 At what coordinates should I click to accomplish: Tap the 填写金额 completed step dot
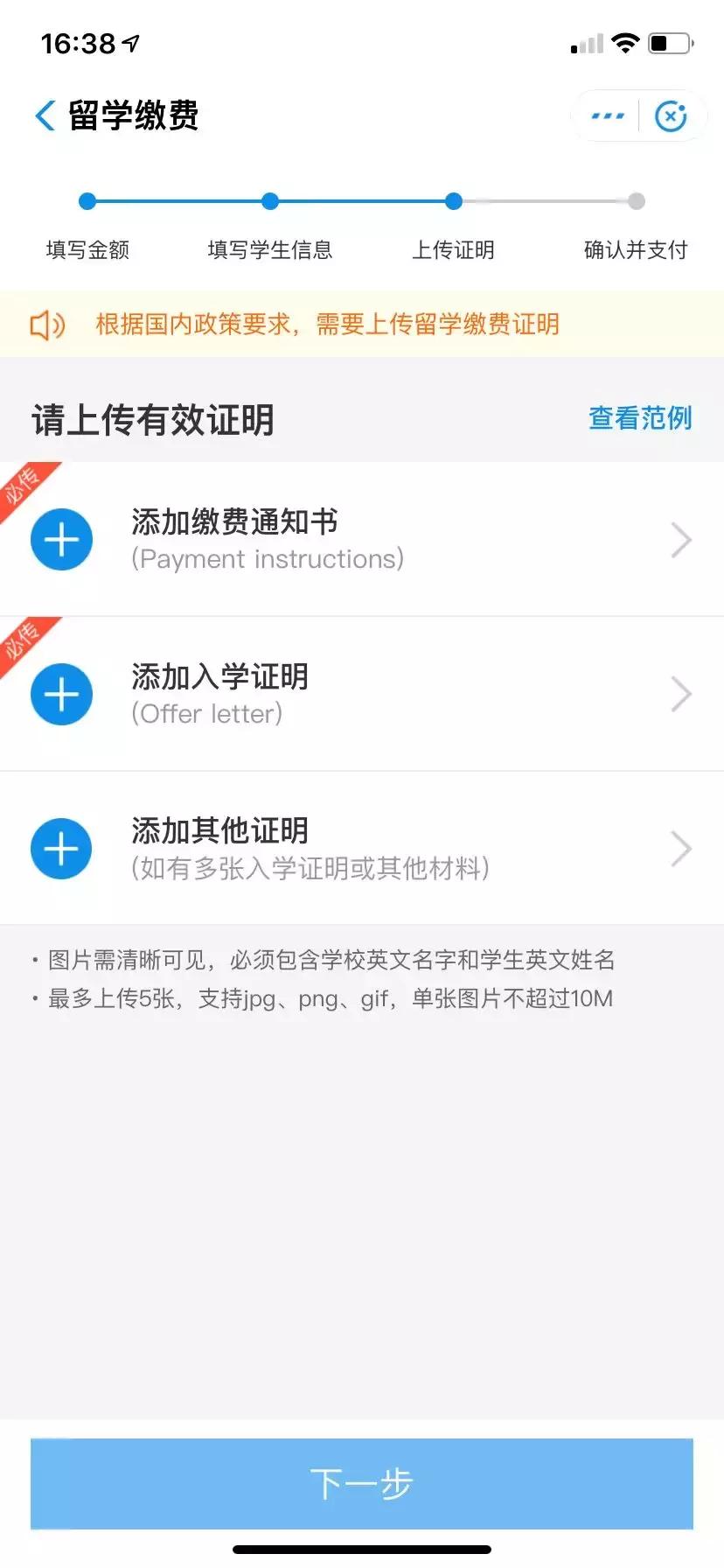(87, 201)
